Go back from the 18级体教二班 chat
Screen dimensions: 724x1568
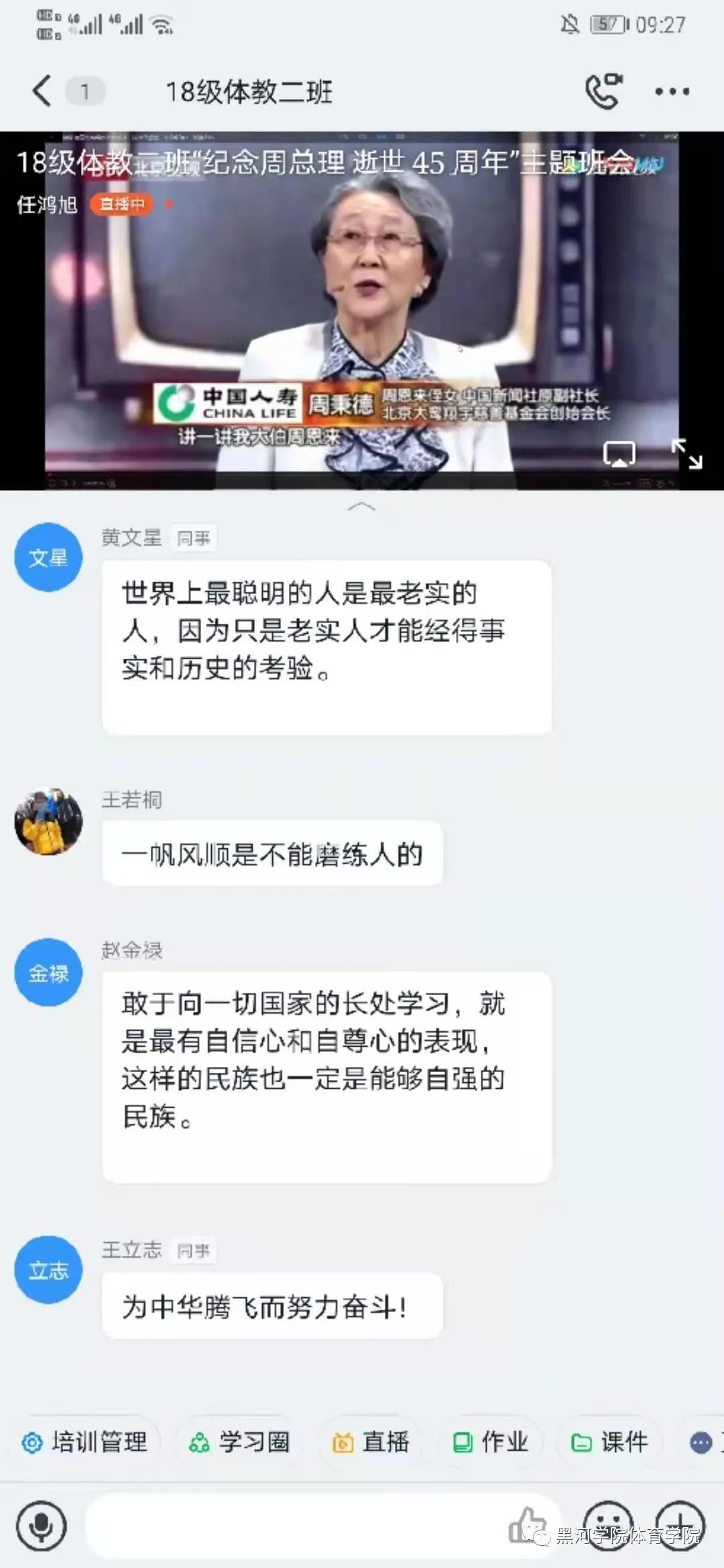42,91
